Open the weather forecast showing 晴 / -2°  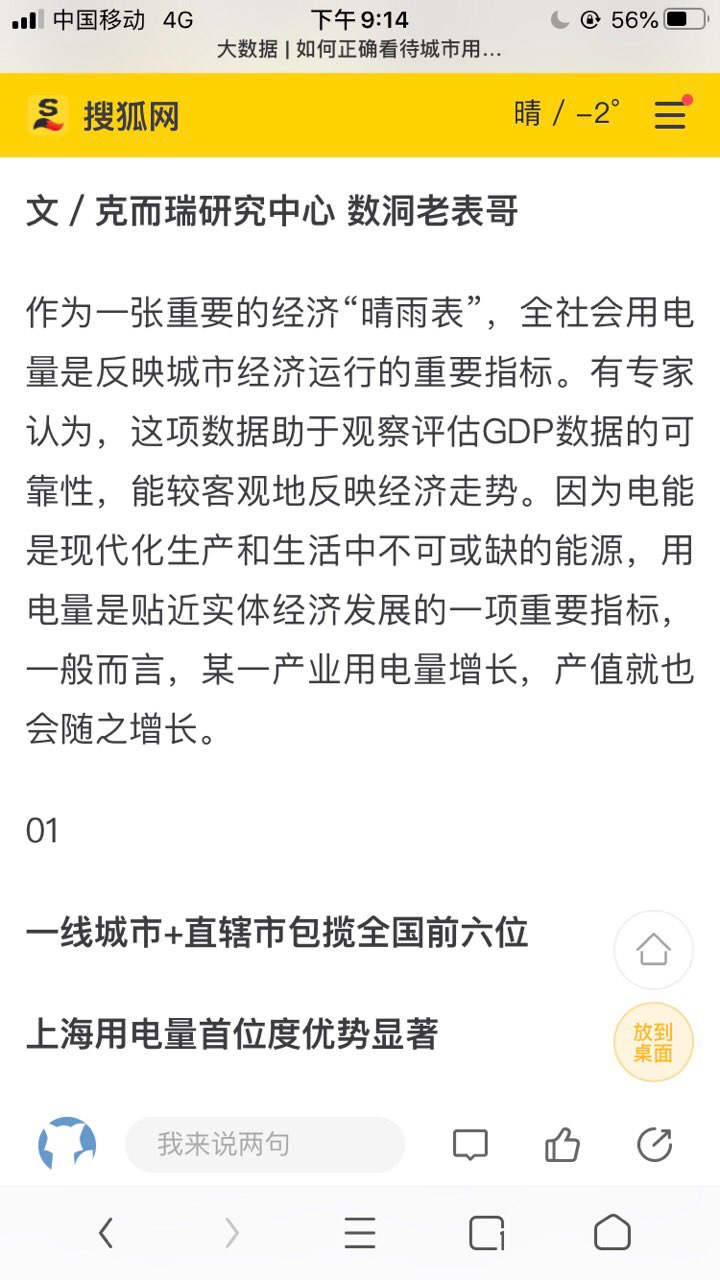567,113
